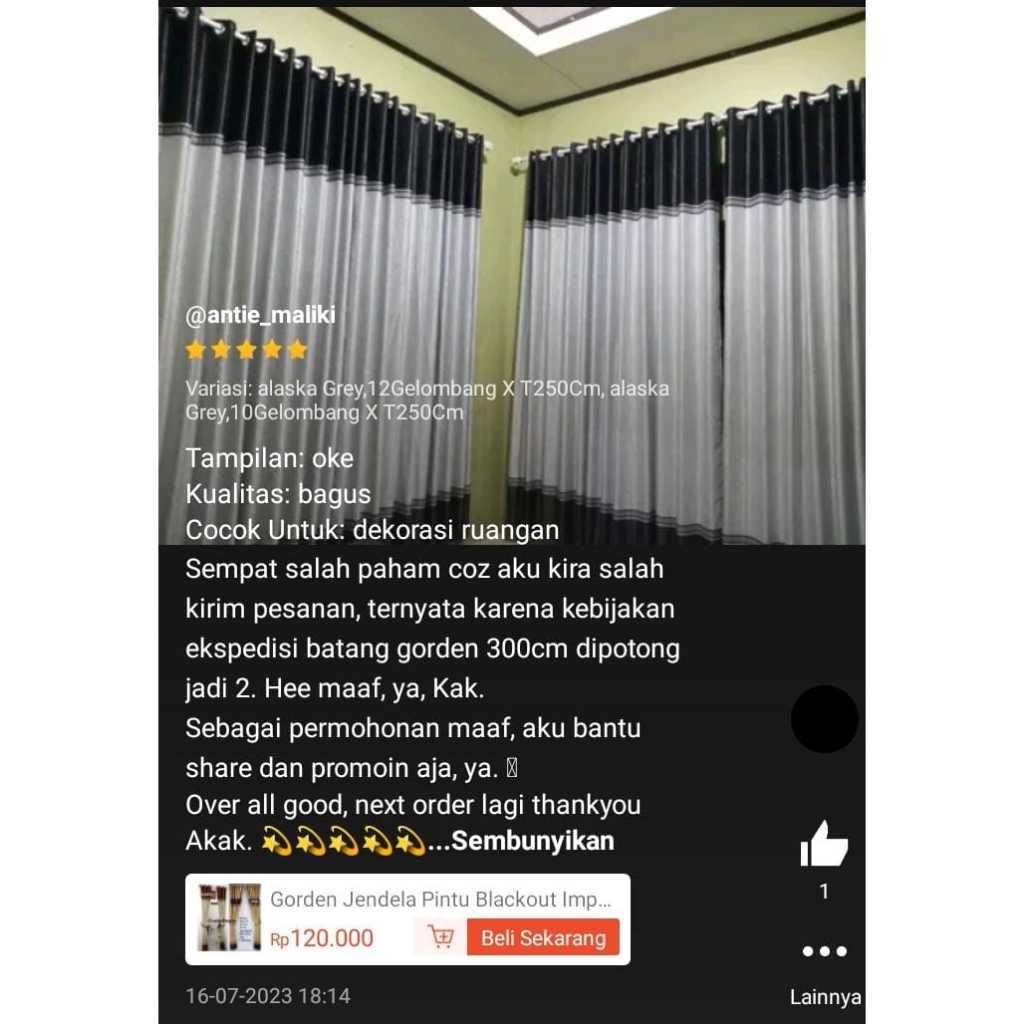Like this review with the thumbs-up

click(824, 844)
